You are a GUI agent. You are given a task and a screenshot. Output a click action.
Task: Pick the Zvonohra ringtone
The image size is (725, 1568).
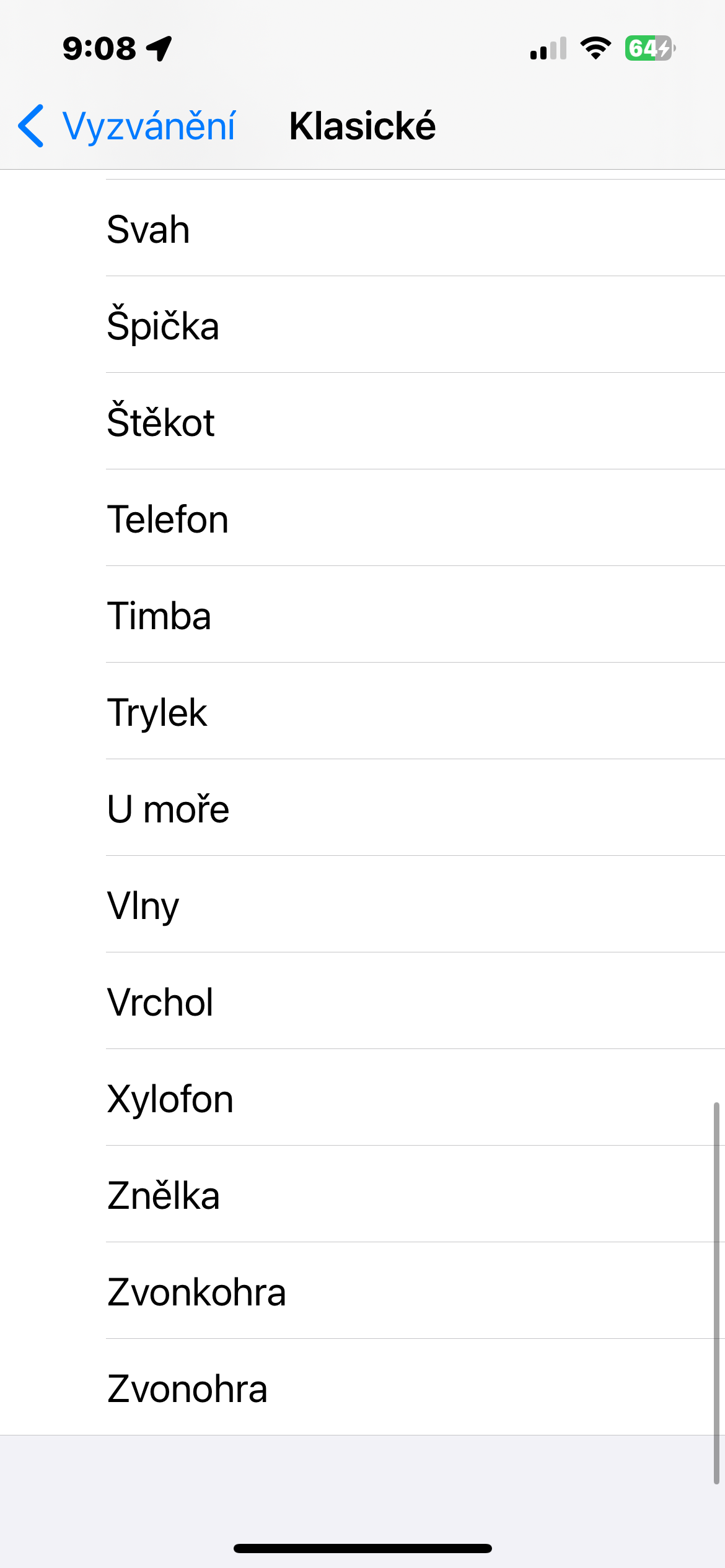click(x=362, y=1388)
